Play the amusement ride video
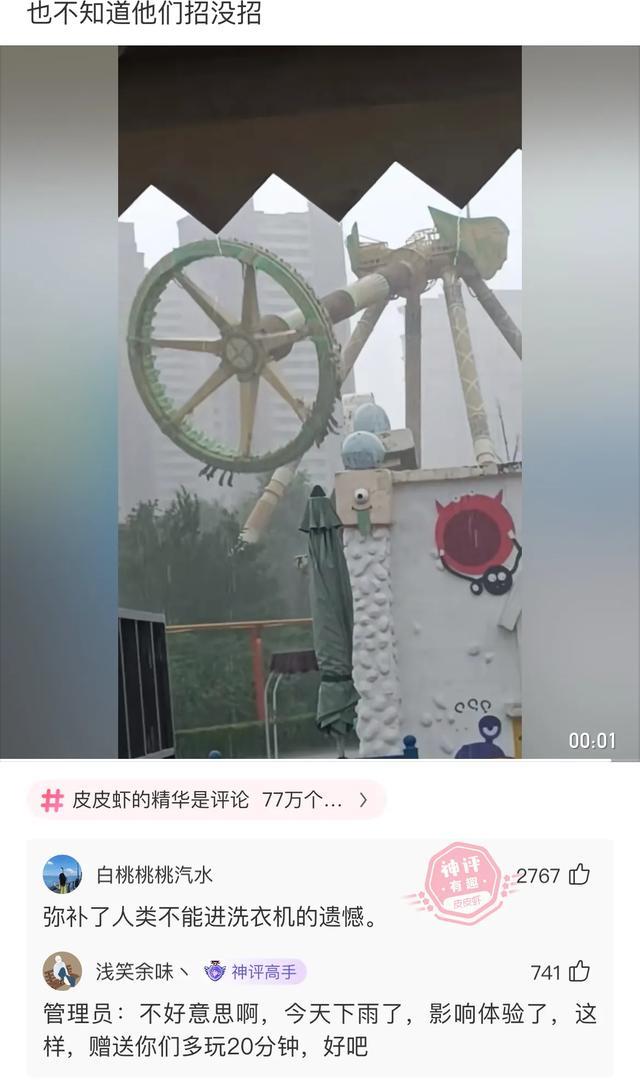Viewport: 640px width, 1091px height. [320, 402]
